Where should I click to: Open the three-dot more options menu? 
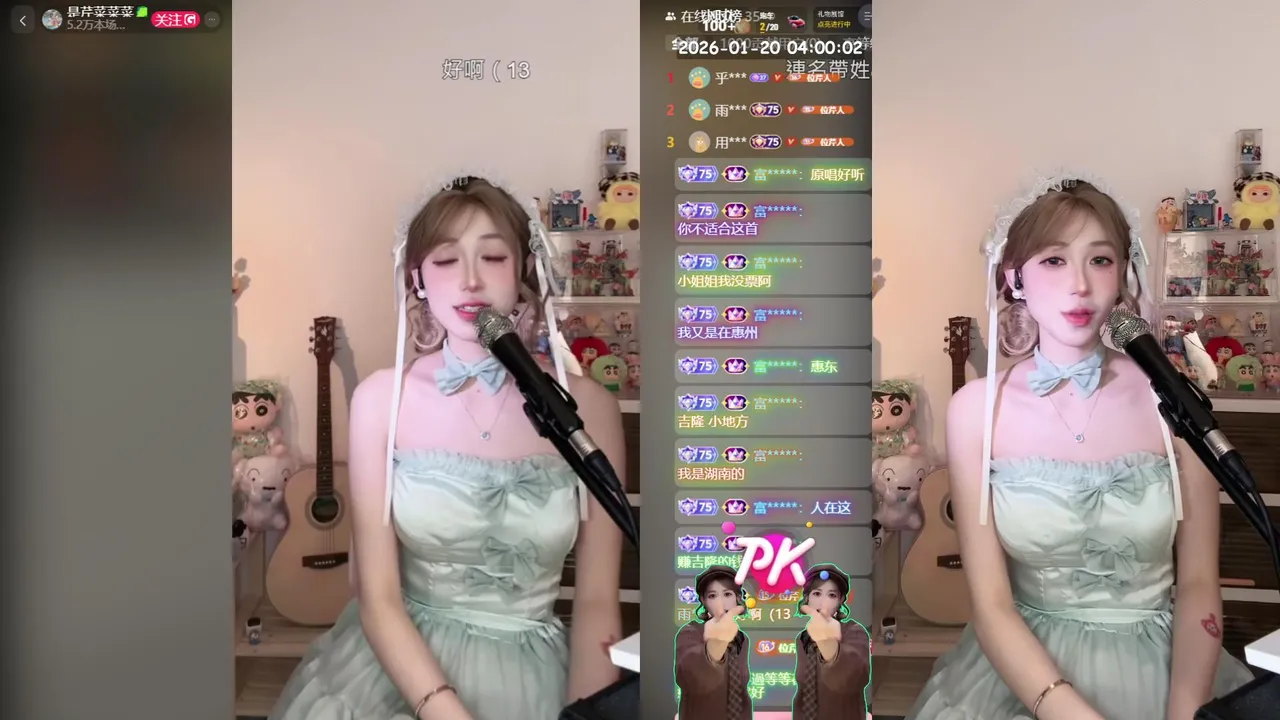tap(212, 19)
